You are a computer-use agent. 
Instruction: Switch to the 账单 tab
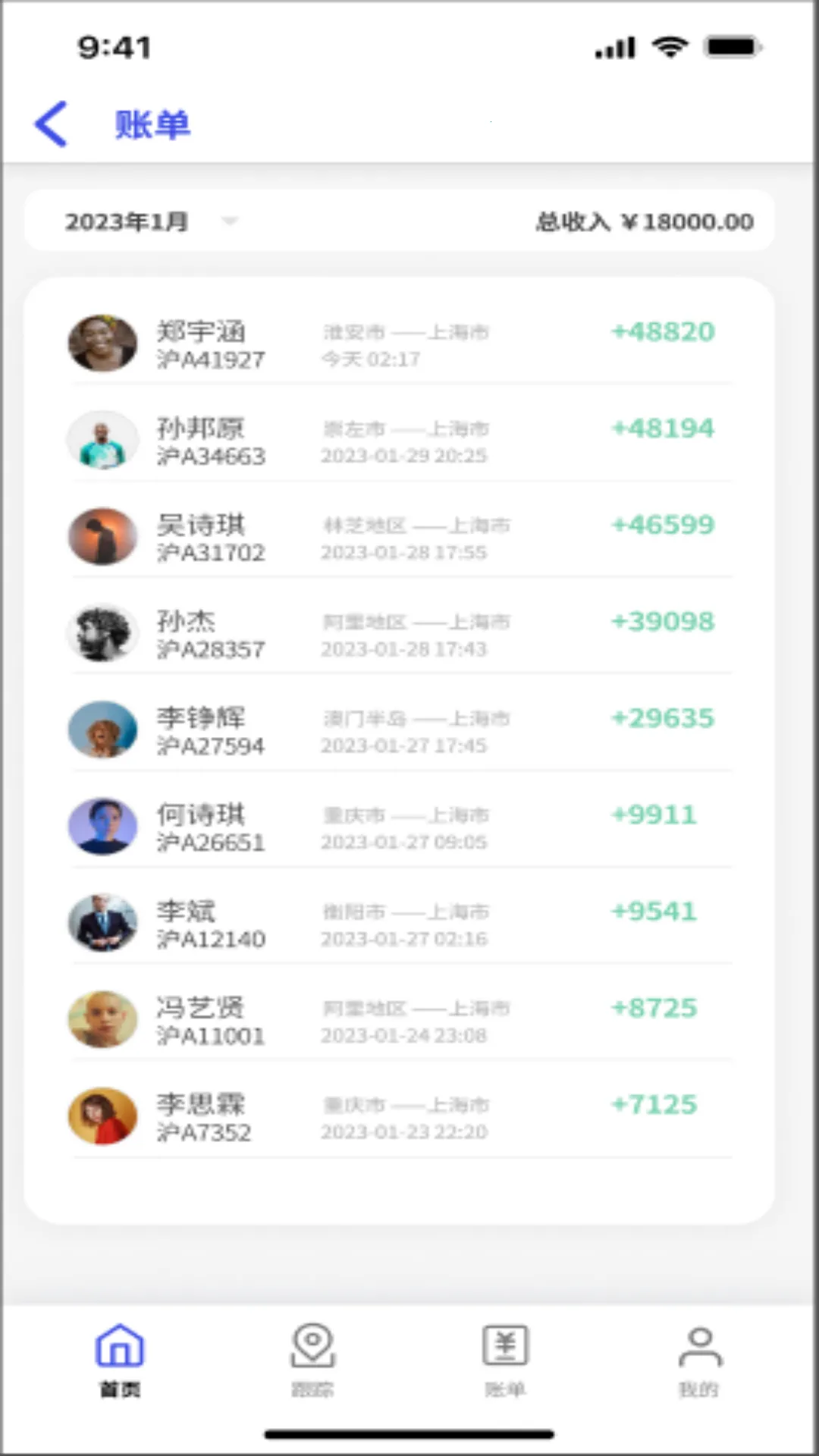[x=505, y=1359]
